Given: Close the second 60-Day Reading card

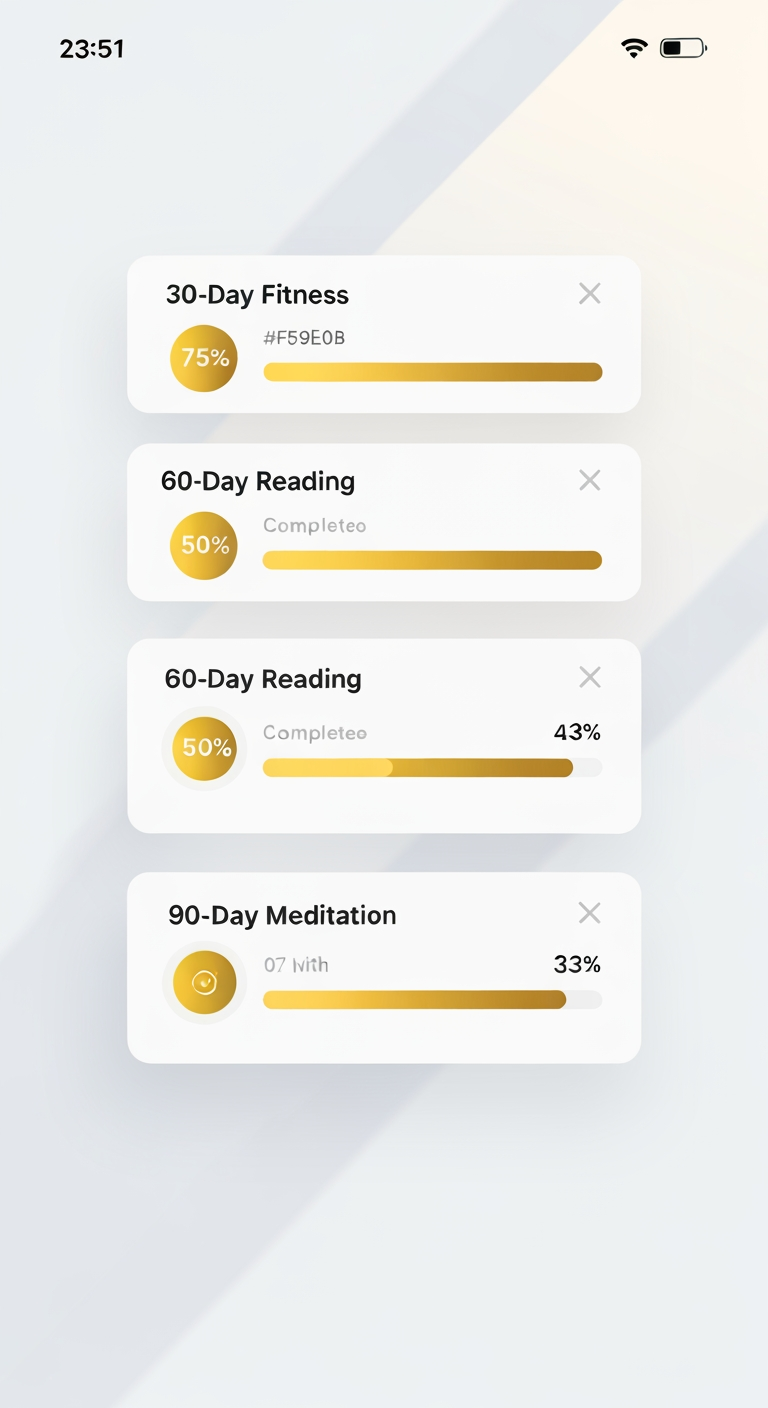Looking at the screenshot, I should [589, 677].
